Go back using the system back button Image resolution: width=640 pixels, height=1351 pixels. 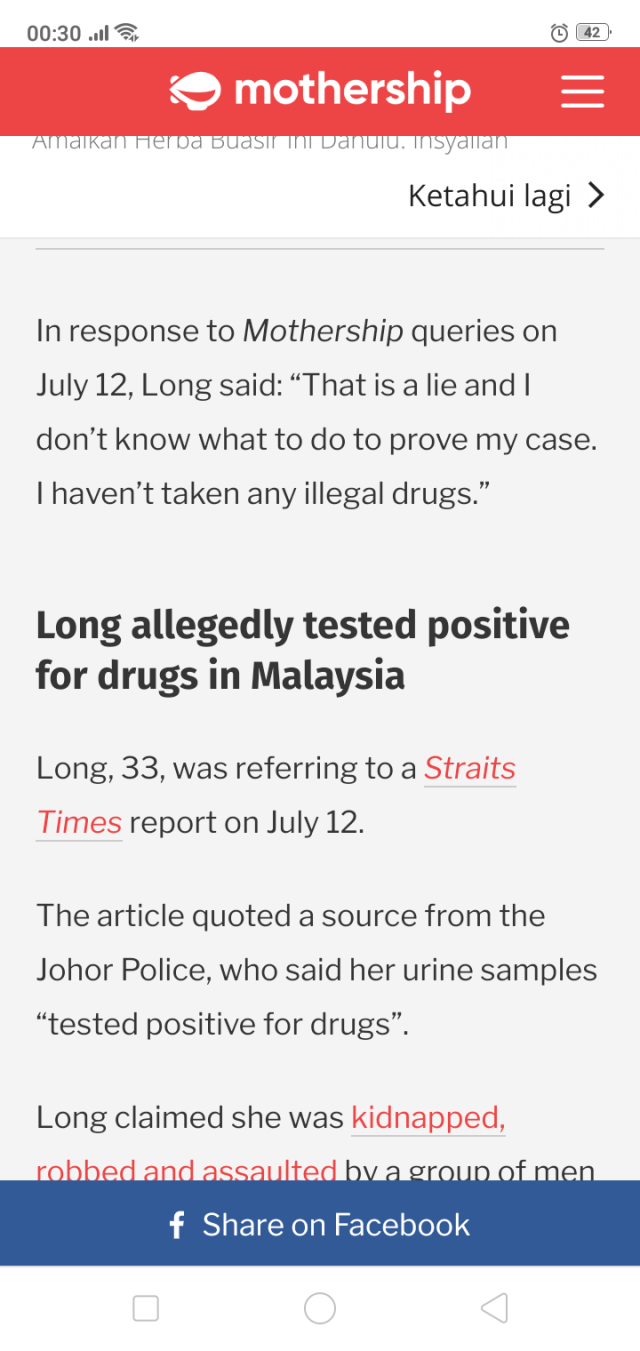(x=494, y=1308)
